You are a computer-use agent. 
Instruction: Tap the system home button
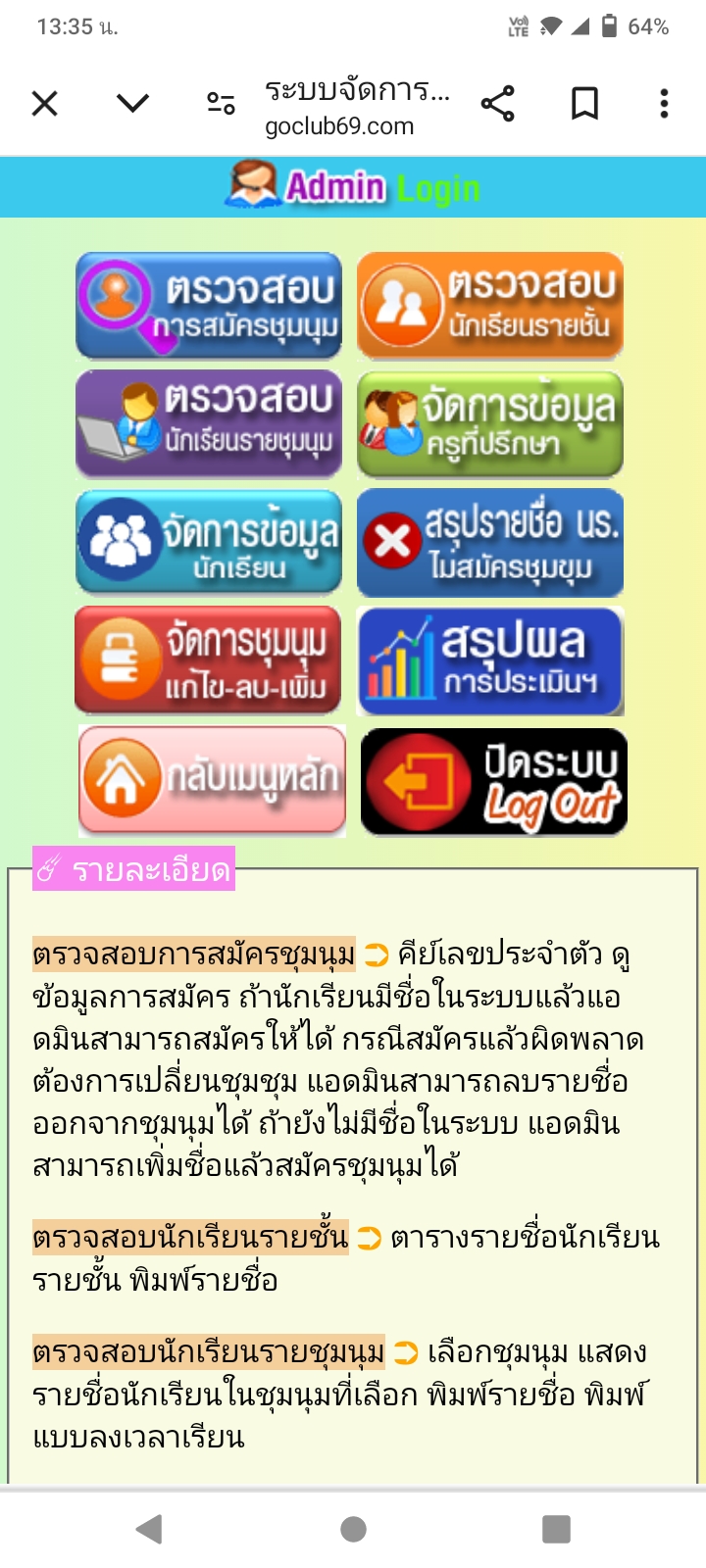click(353, 1528)
